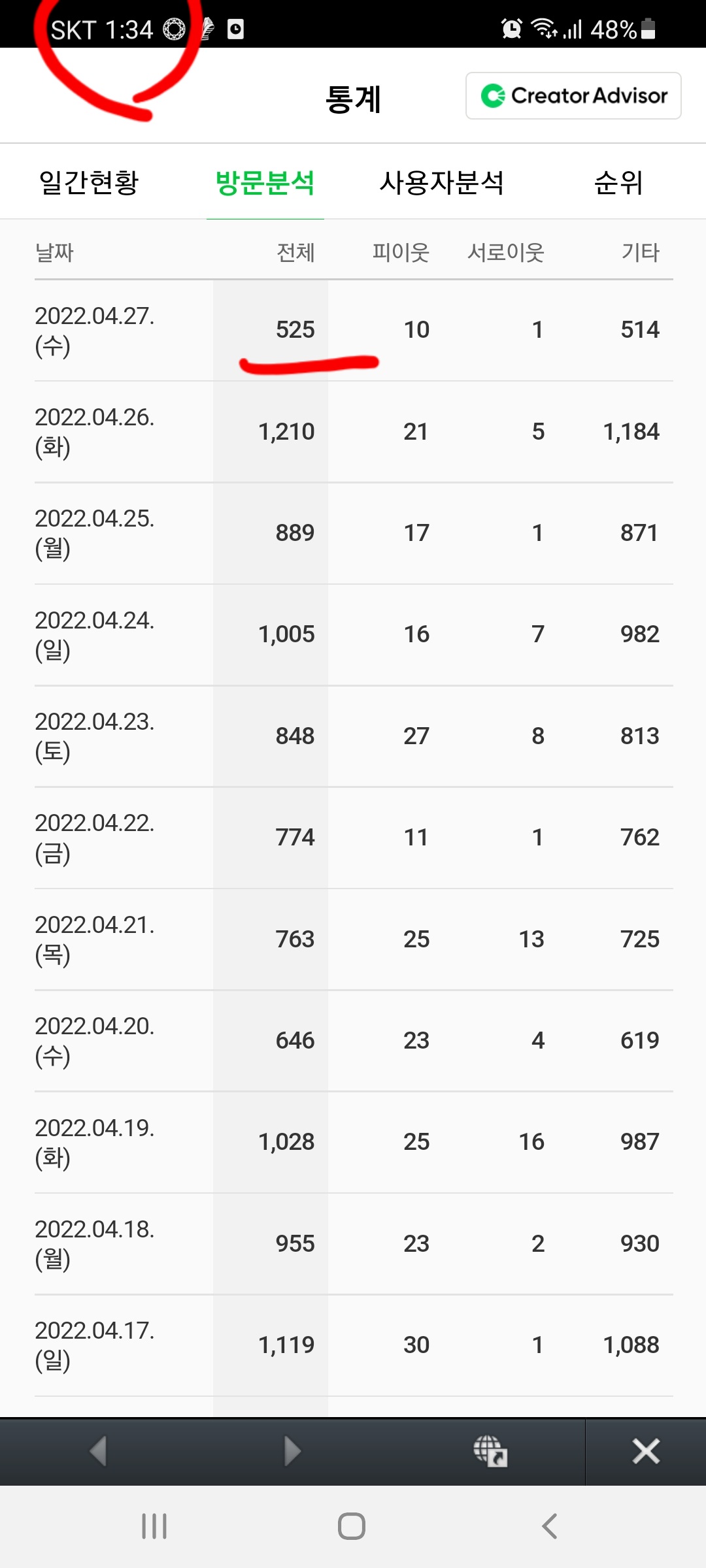
Task: Open Creator Advisor
Action: pyautogui.click(x=573, y=96)
